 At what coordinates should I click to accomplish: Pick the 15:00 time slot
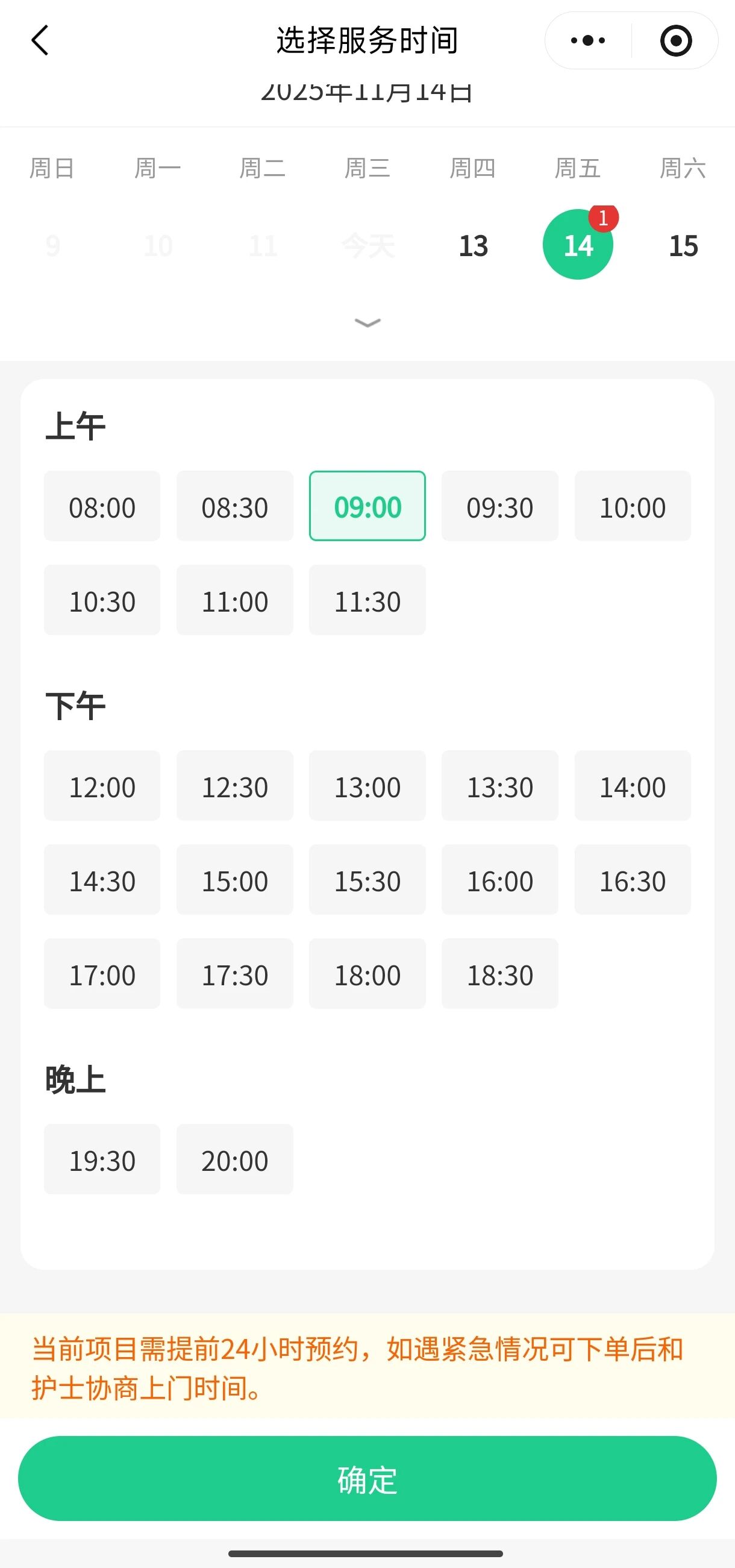tap(234, 880)
